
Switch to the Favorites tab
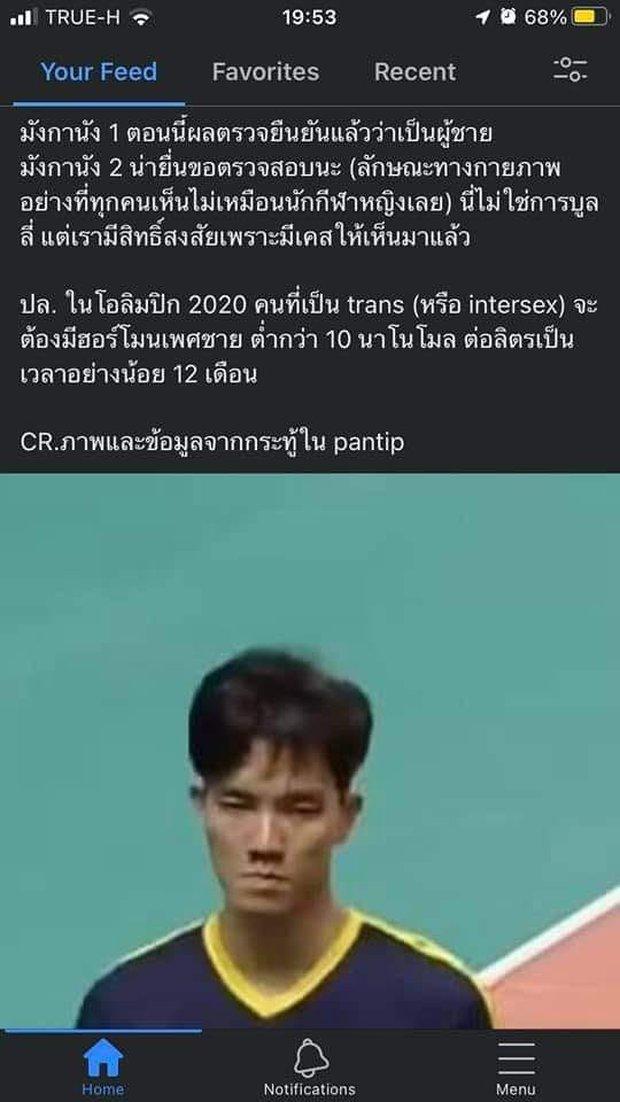pos(265,72)
